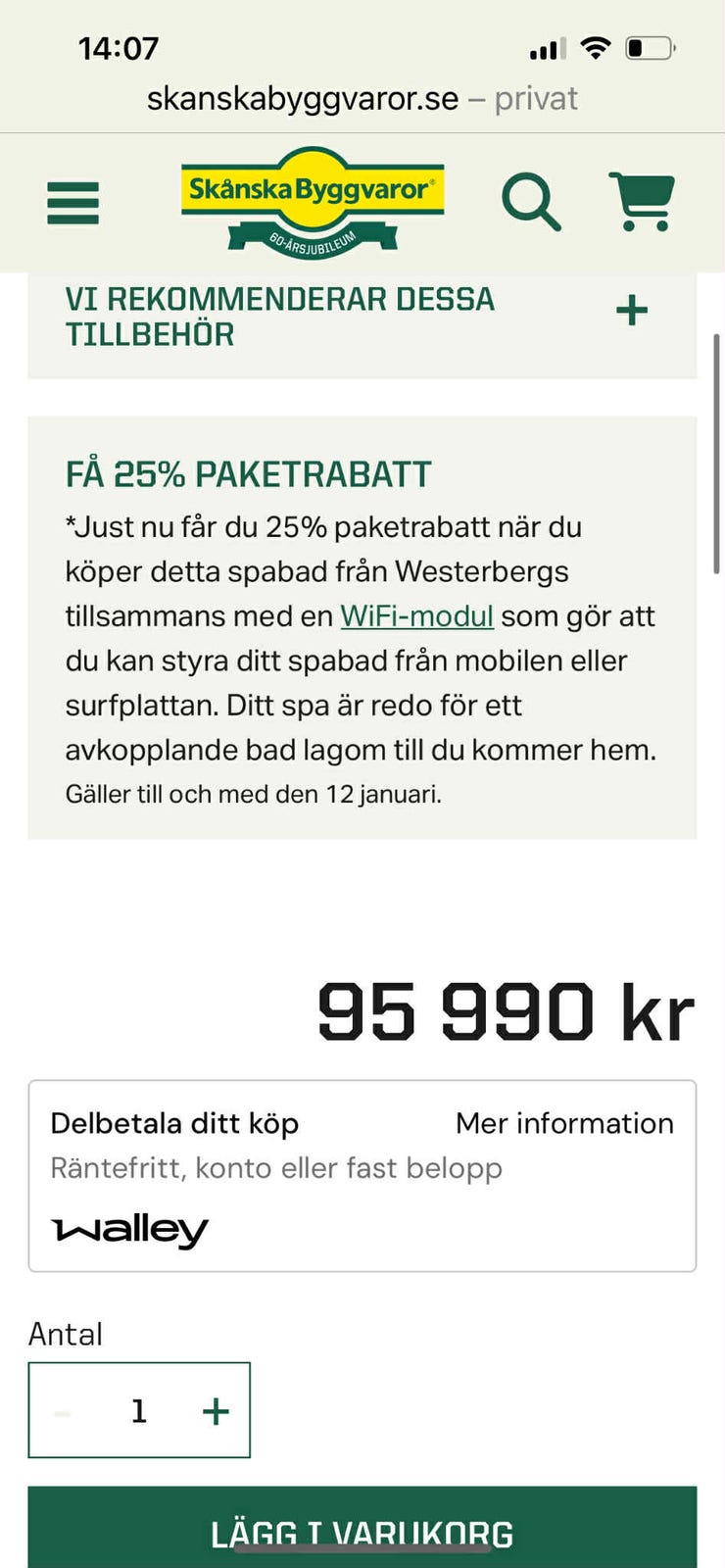Open the hamburger menu
Screen dimensions: 725x1568
point(73,203)
